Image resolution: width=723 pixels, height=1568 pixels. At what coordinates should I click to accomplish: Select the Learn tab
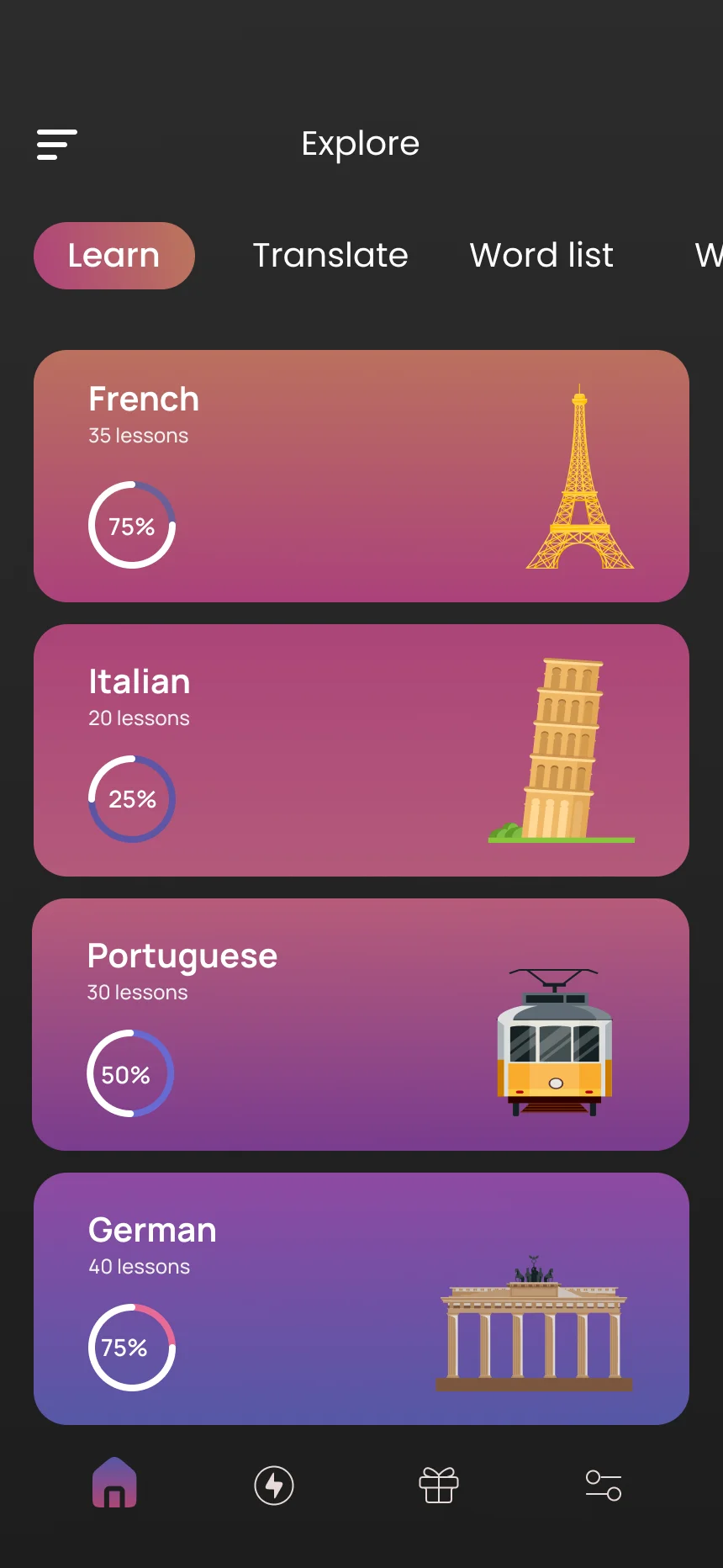point(114,256)
